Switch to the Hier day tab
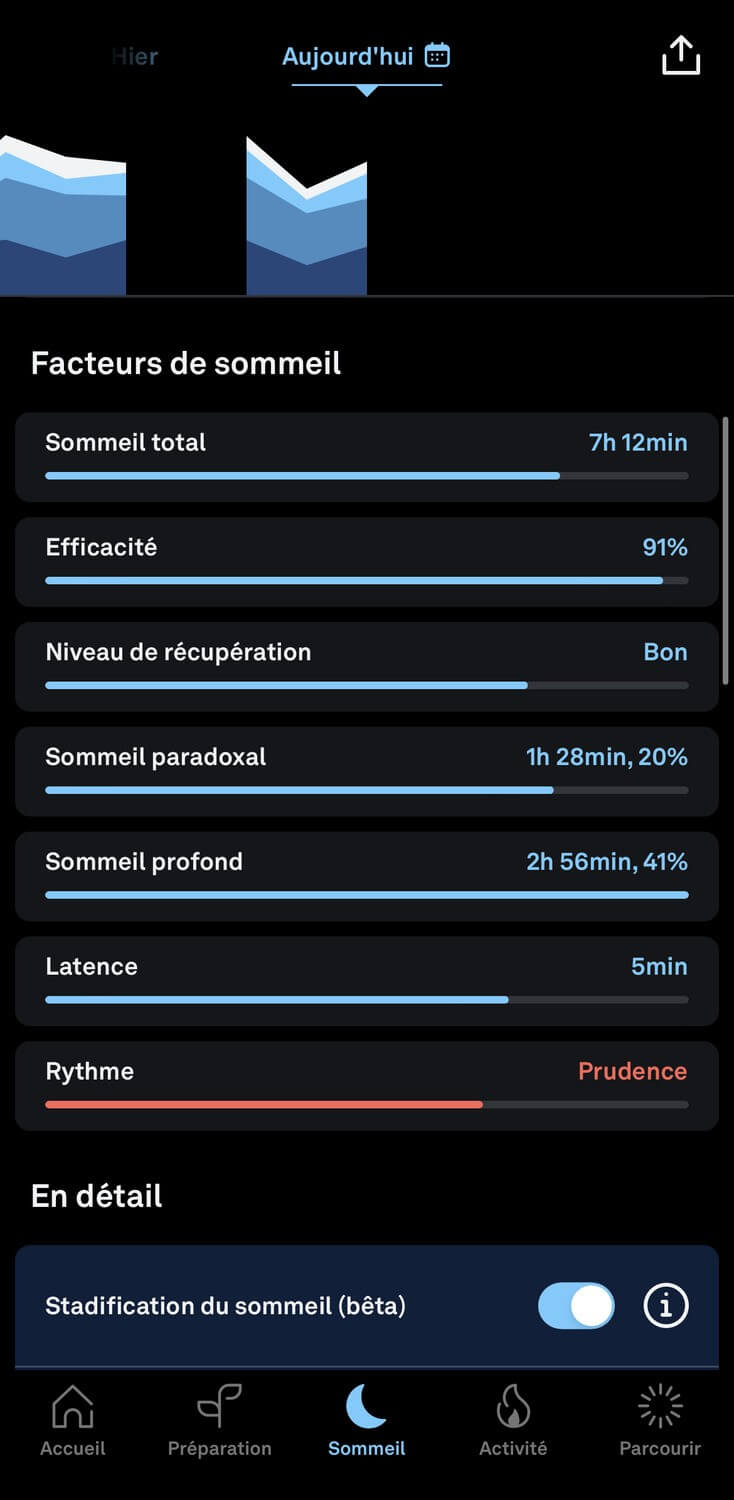This screenshot has height=1500, width=734. pyautogui.click(x=135, y=56)
